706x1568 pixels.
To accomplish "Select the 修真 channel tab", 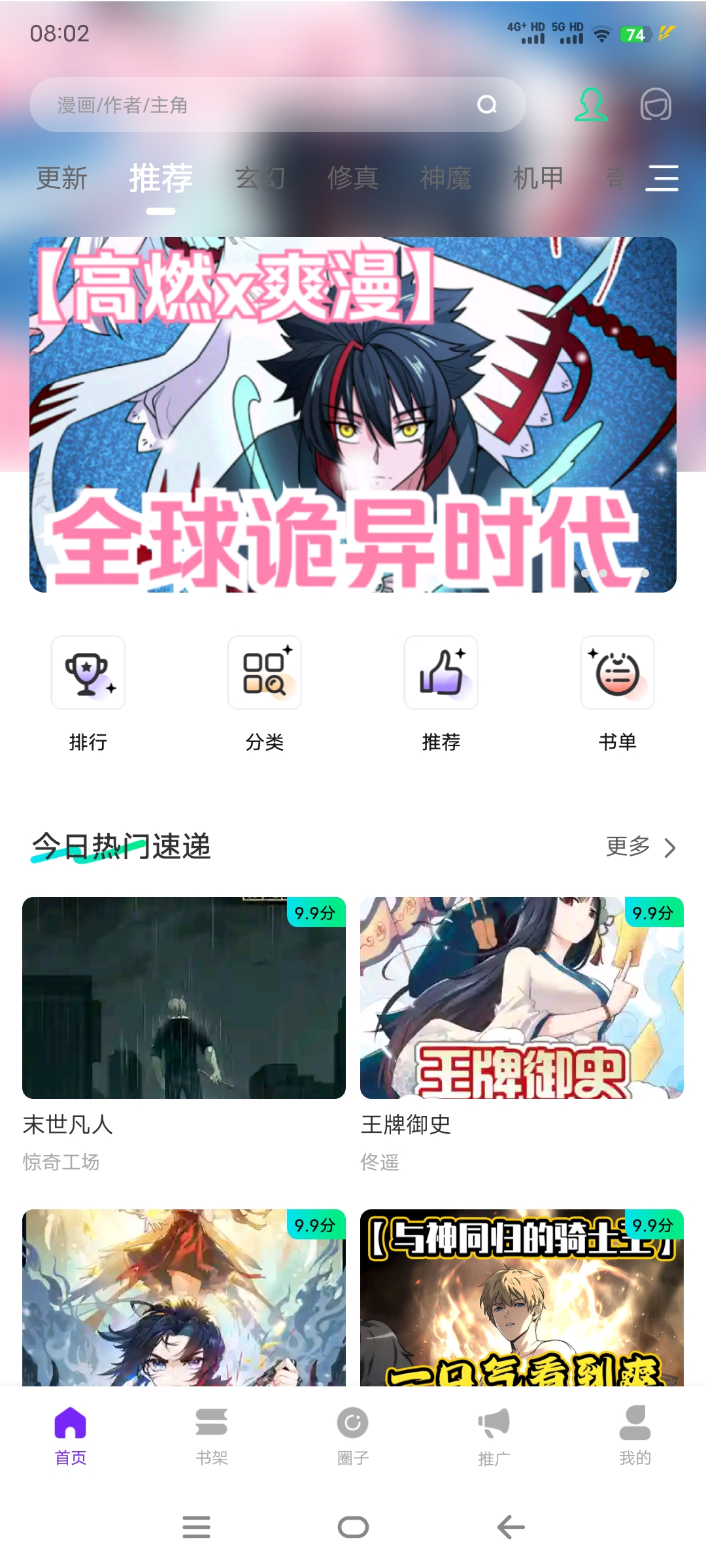I will coord(354,178).
